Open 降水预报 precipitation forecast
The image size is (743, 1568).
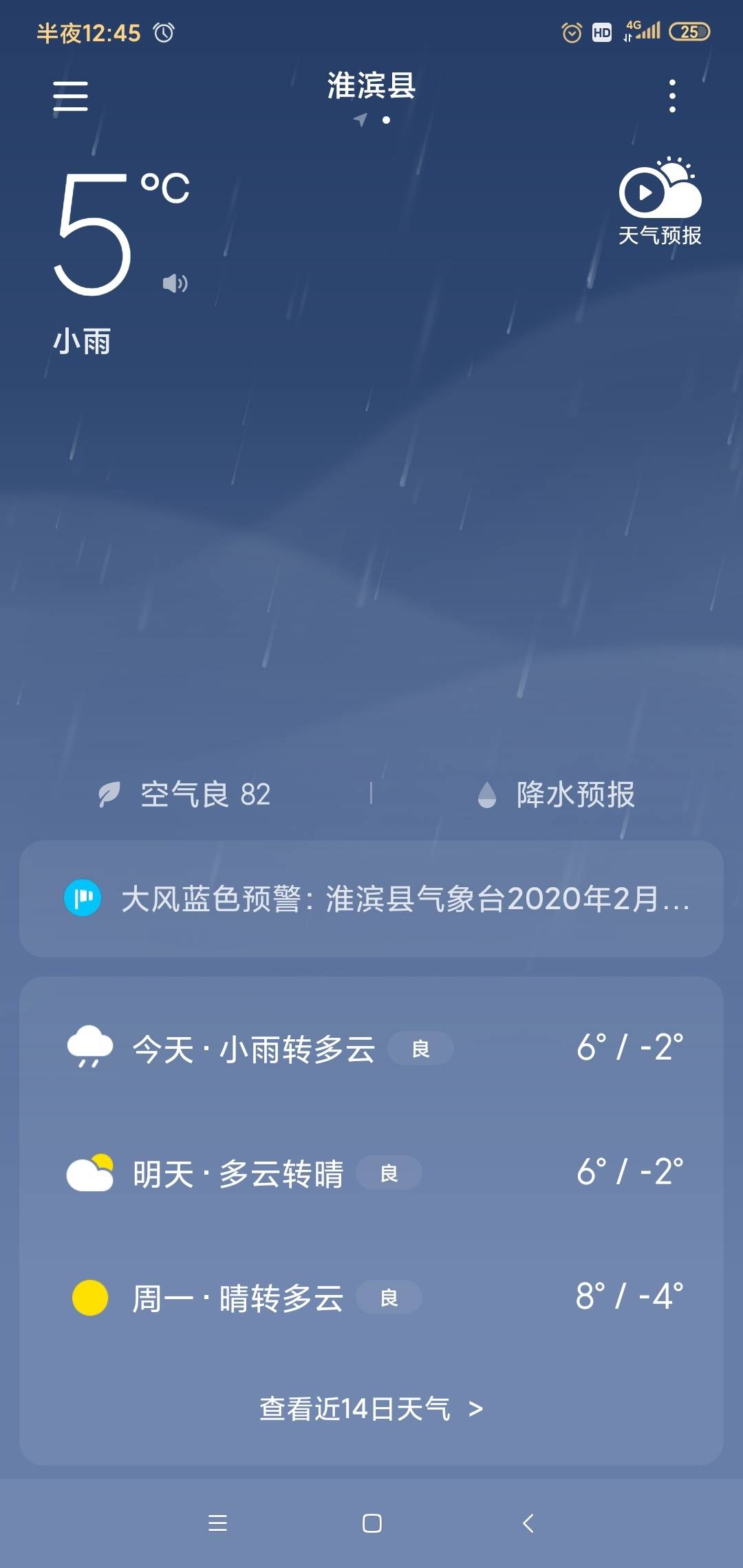(x=556, y=794)
